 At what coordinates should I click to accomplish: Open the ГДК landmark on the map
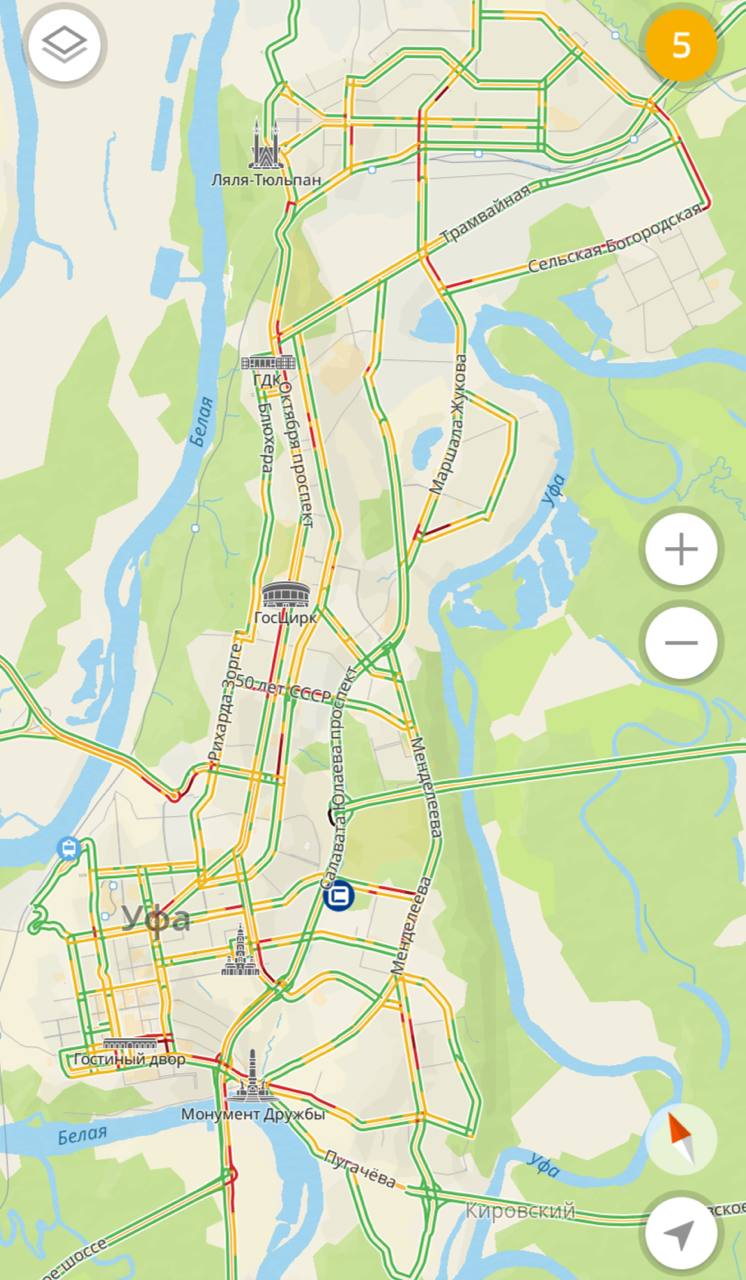pos(268,364)
